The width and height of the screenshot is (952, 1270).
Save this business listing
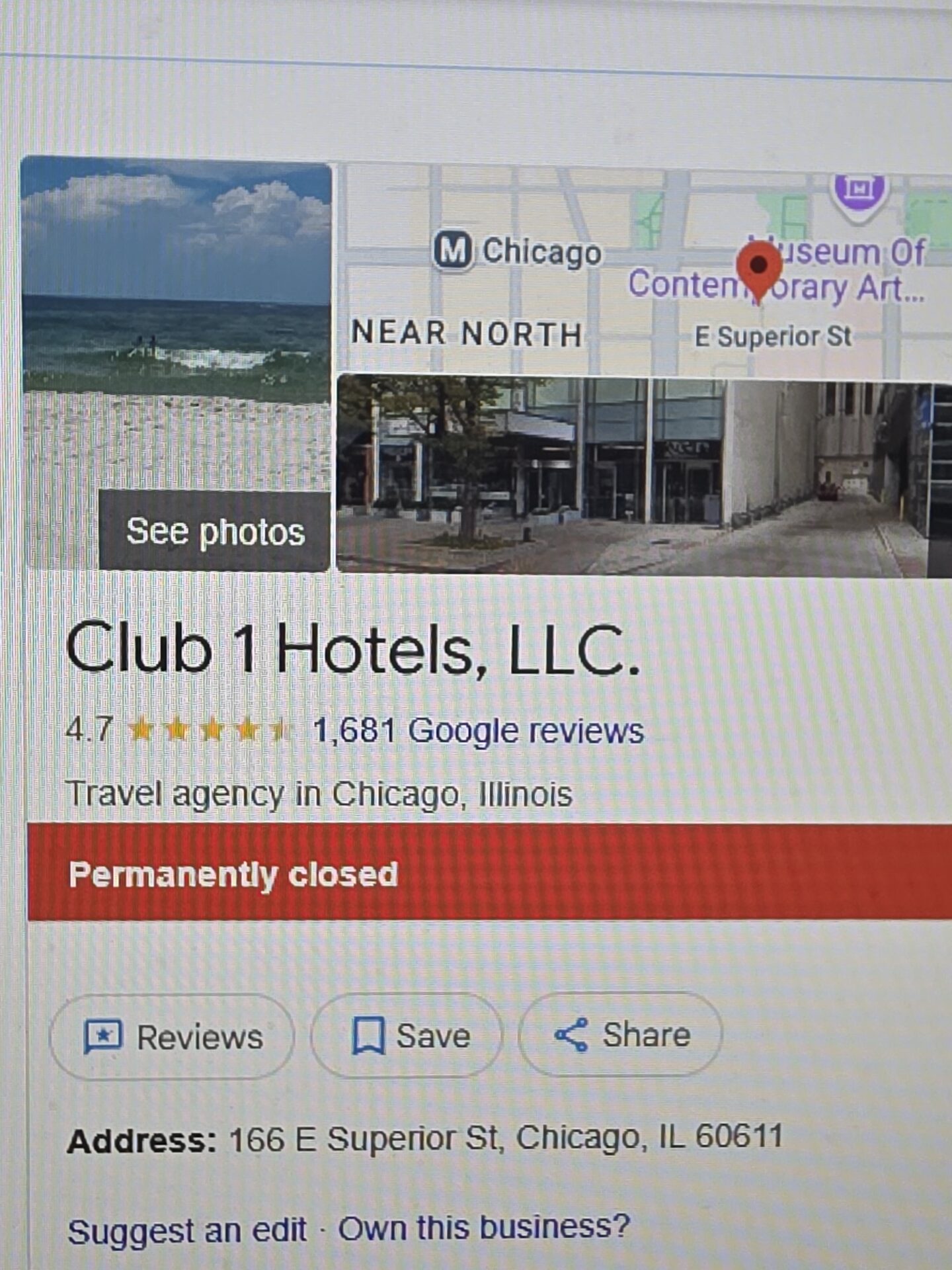[407, 1035]
